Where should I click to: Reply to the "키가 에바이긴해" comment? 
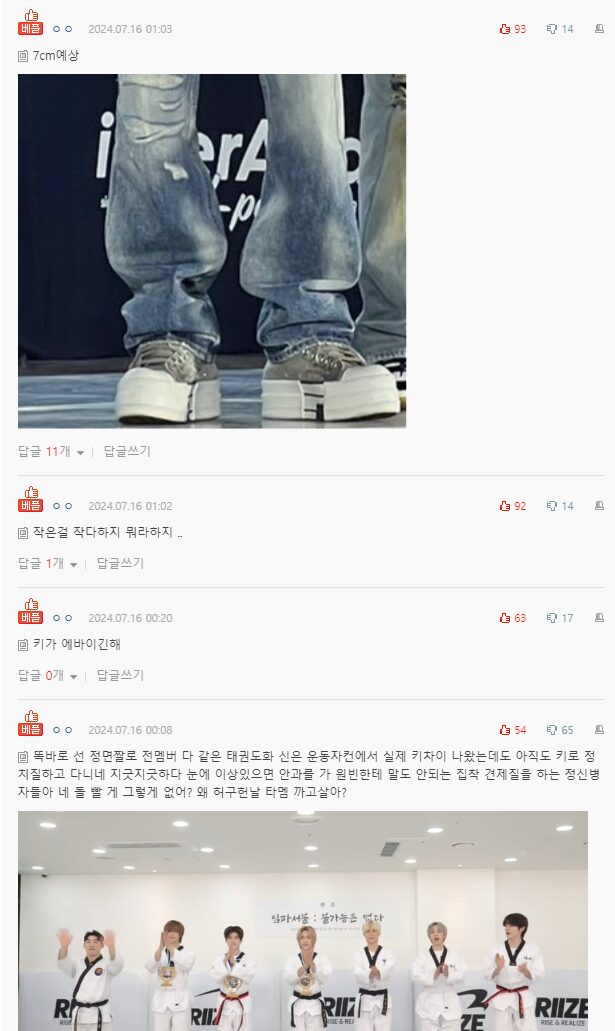[x=120, y=675]
